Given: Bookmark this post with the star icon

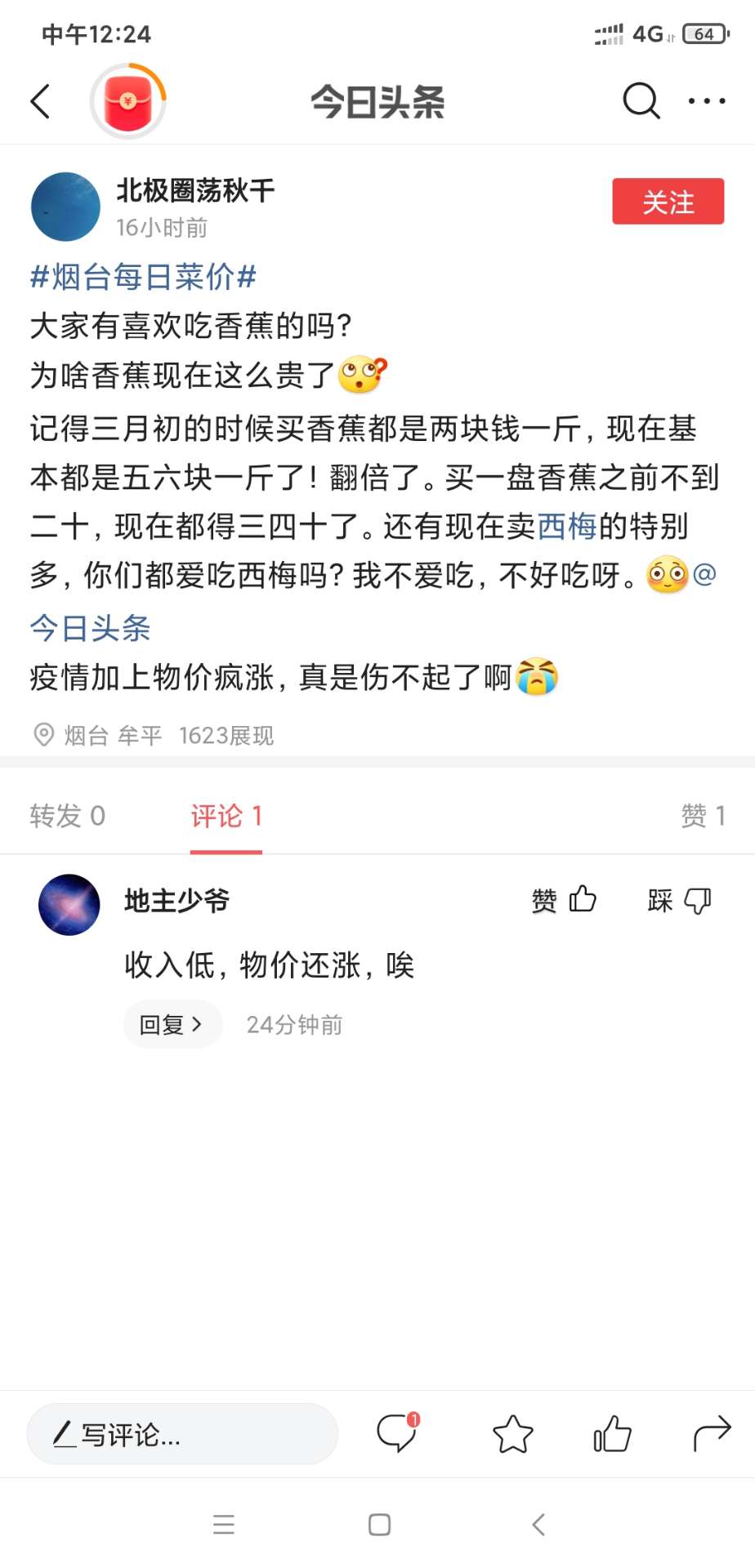Looking at the screenshot, I should pyautogui.click(x=513, y=1434).
